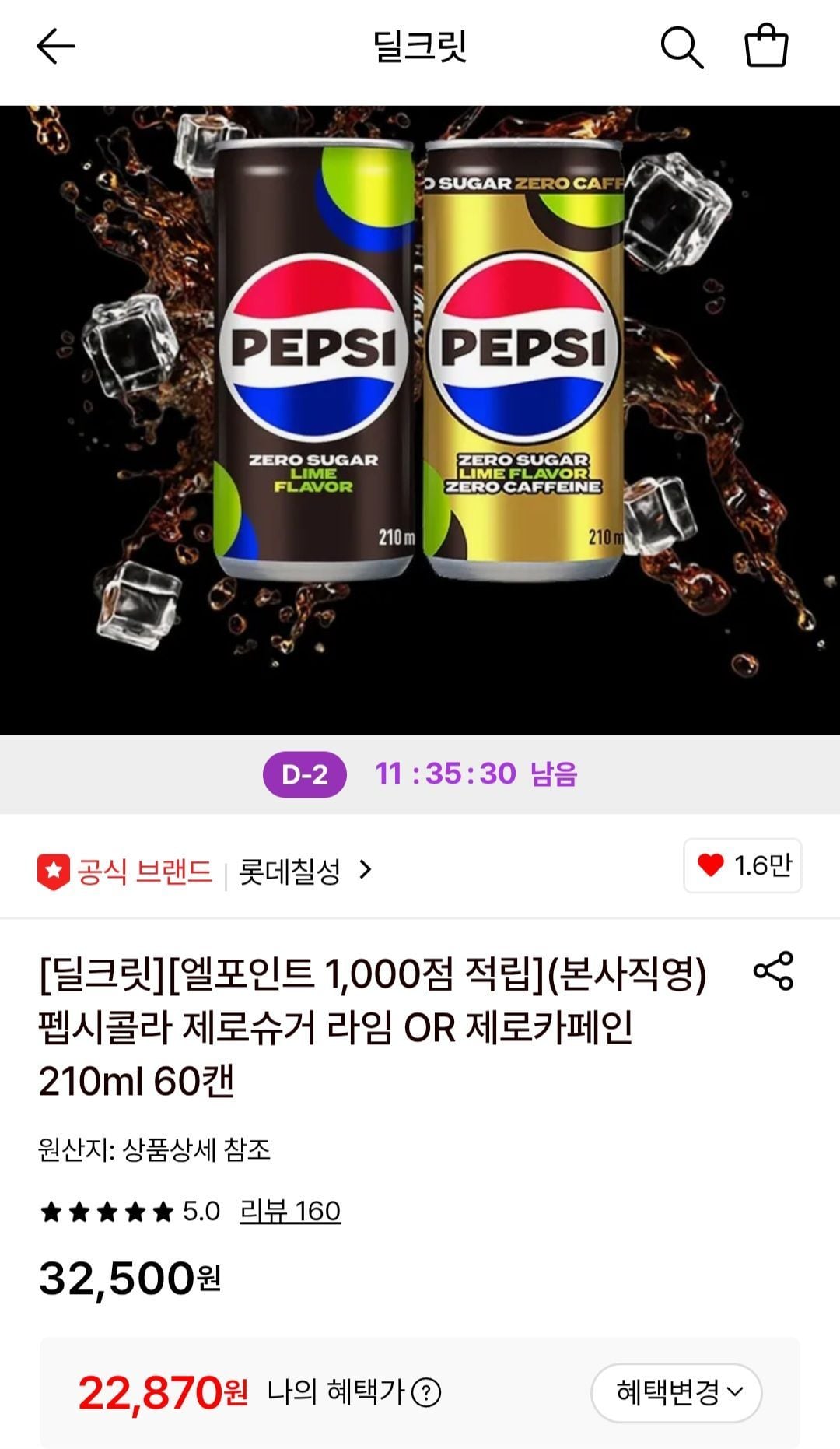
Task: Tap the 나의 혜택가 help icon
Action: pyautogui.click(x=426, y=1392)
